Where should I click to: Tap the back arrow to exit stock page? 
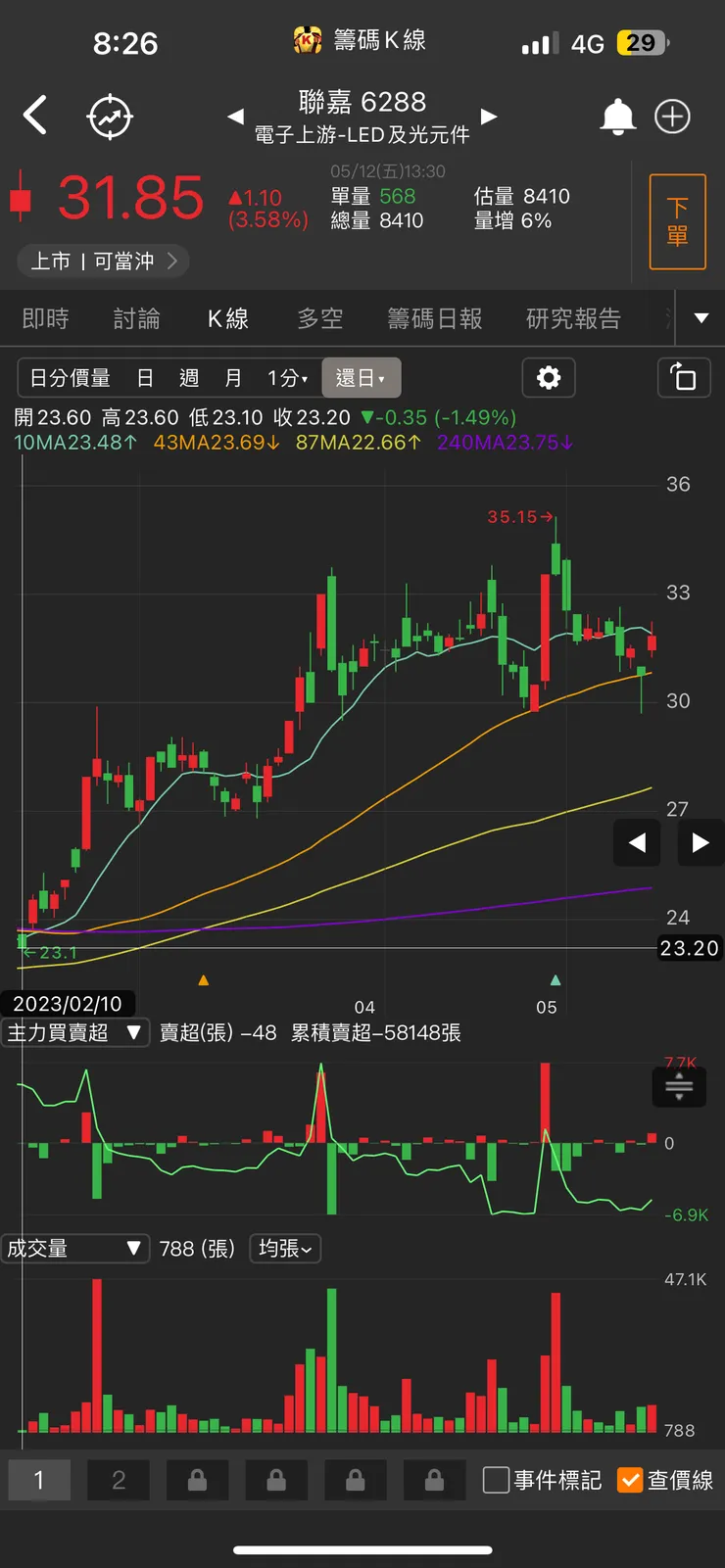pos(35,115)
